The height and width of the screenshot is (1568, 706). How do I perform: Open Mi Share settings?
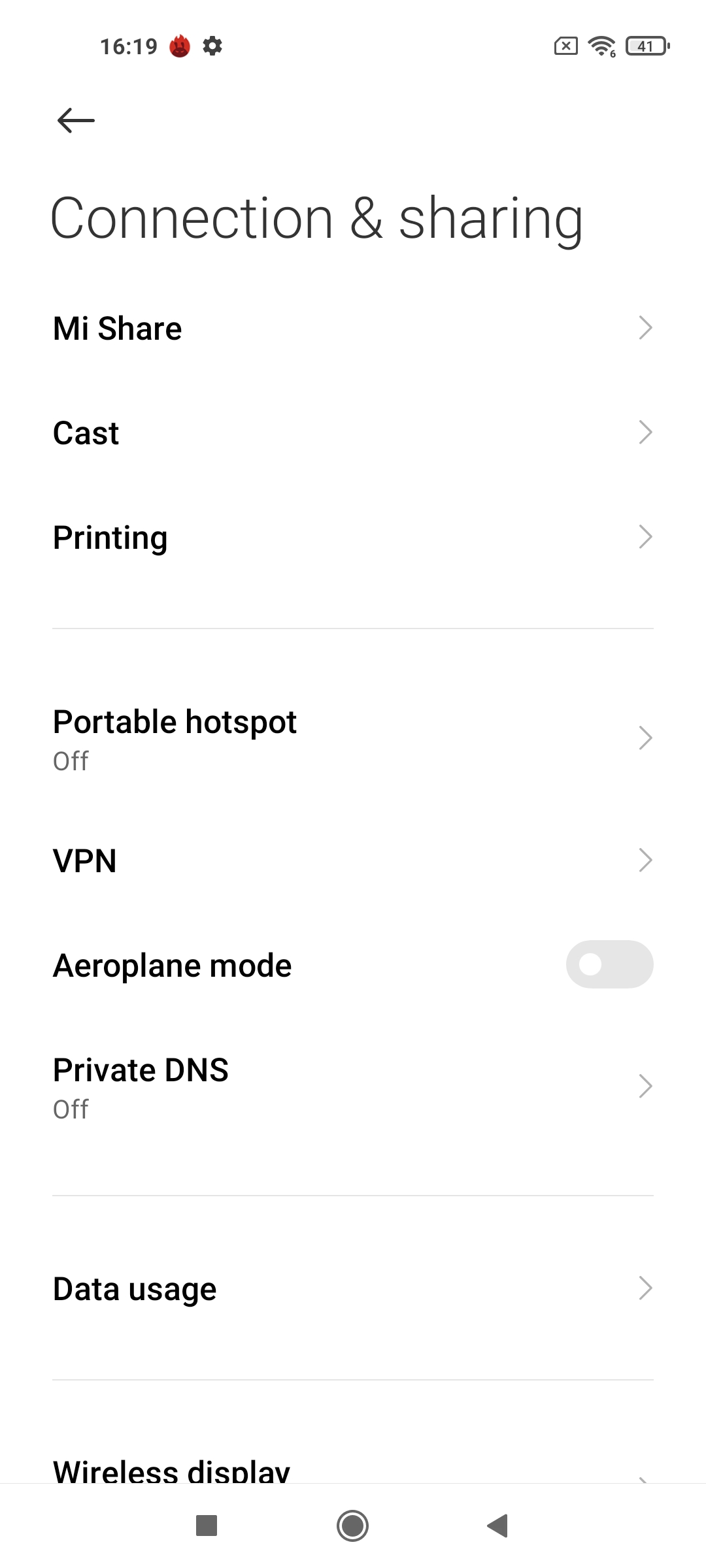point(353,328)
